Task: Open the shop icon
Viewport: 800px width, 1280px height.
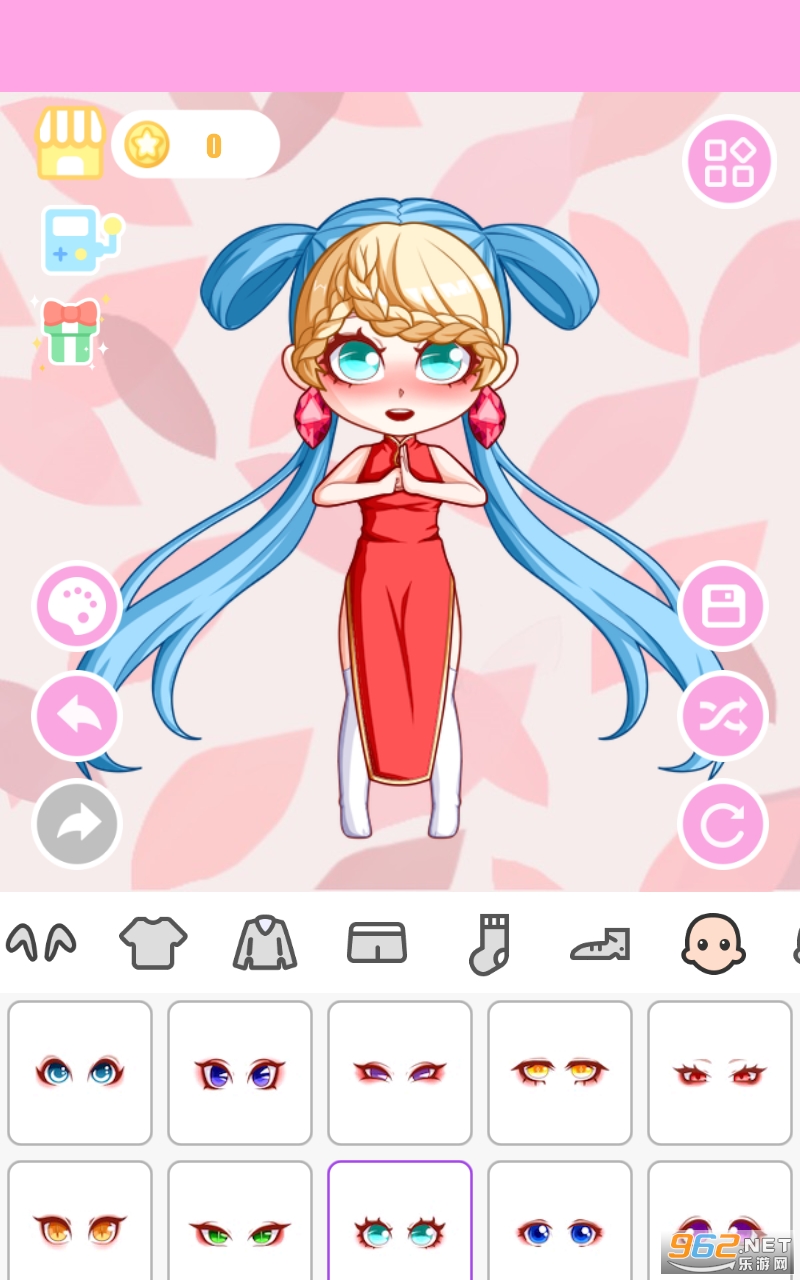Action: tap(70, 143)
